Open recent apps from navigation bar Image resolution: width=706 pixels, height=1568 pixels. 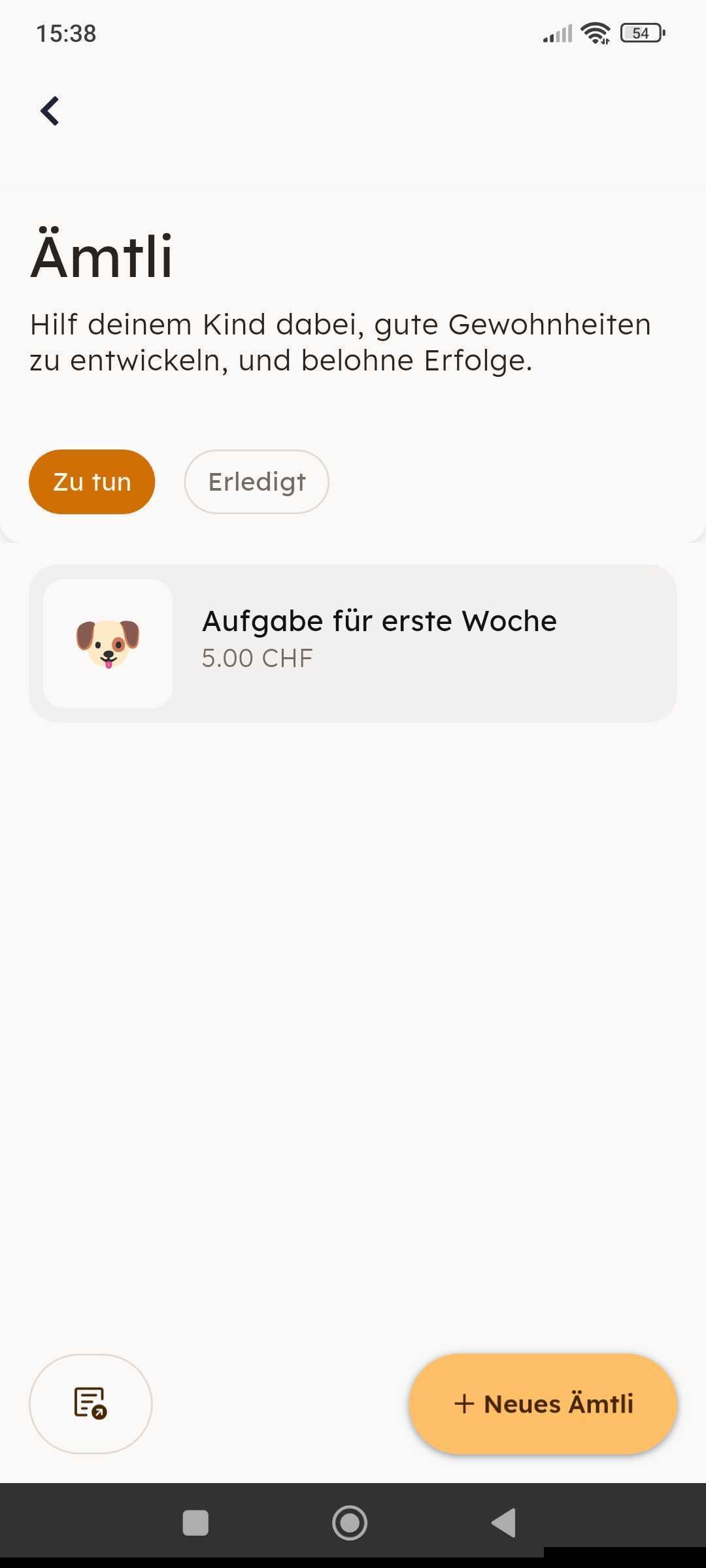tap(195, 1523)
